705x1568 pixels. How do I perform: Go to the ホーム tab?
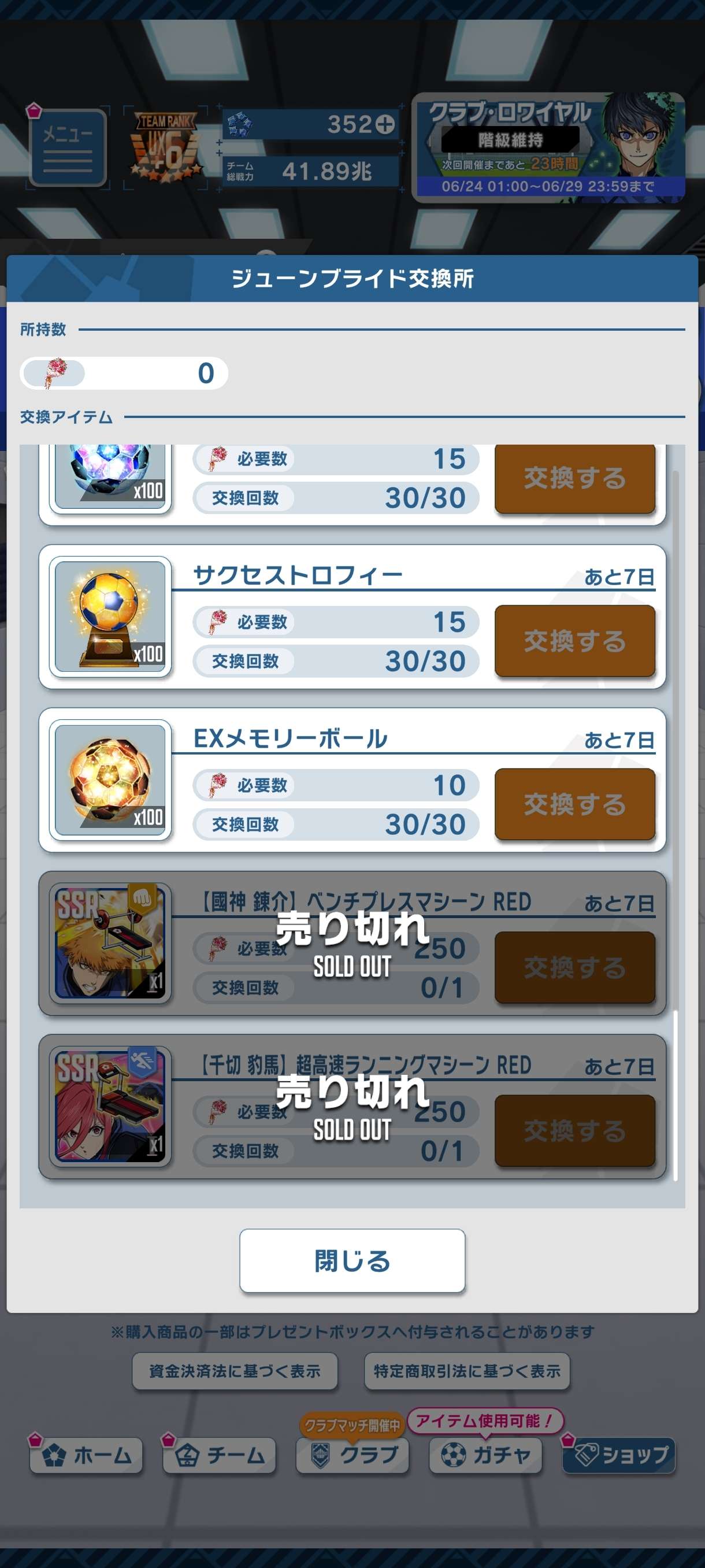coord(86,1455)
